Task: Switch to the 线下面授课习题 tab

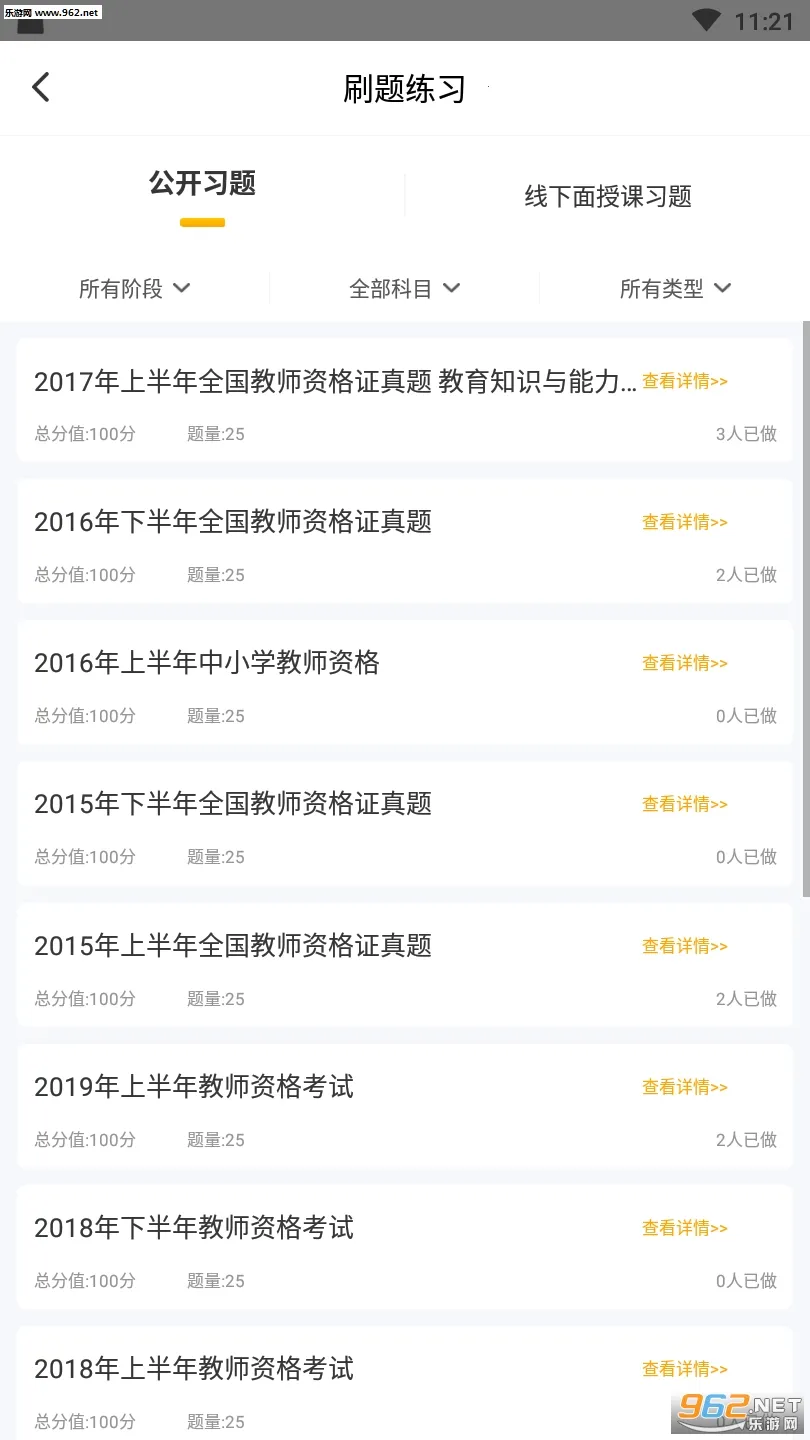Action: click(606, 196)
